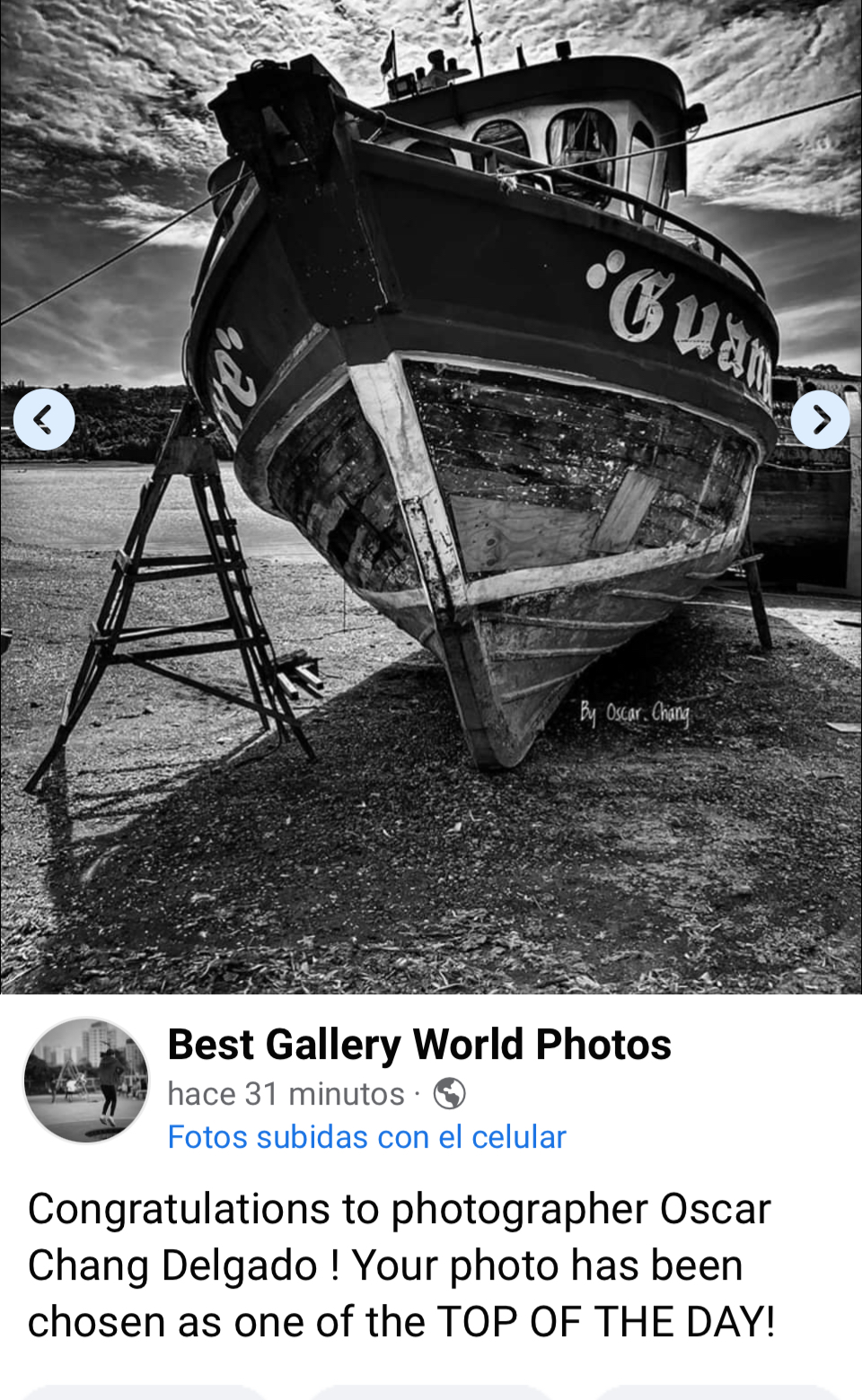Open Fotos subidas con el celular album
The image size is (862, 1400).
point(366,1137)
